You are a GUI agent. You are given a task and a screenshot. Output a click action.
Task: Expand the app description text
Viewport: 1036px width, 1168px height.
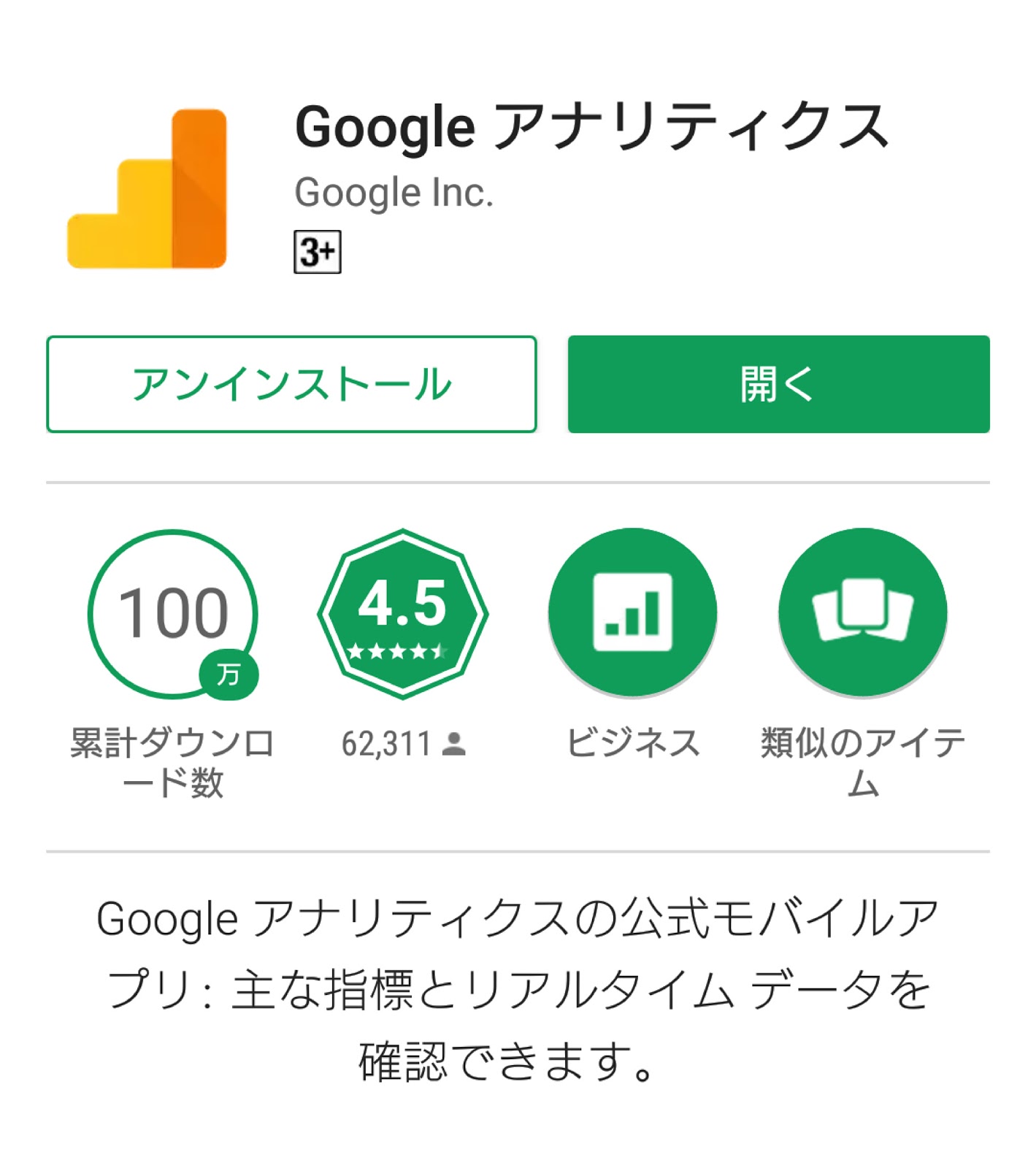(x=518, y=990)
